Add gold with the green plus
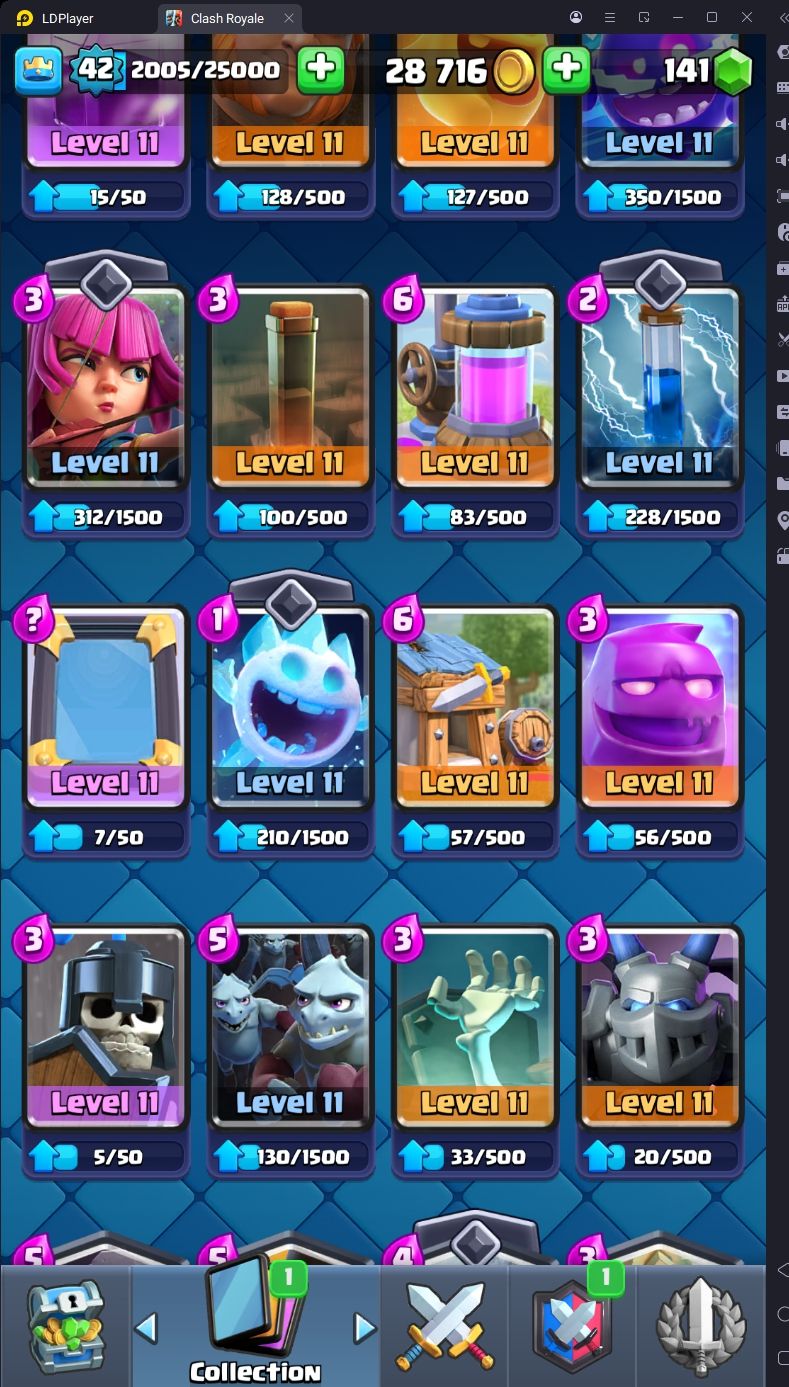The height and width of the screenshot is (1387, 789). pyautogui.click(x=566, y=70)
